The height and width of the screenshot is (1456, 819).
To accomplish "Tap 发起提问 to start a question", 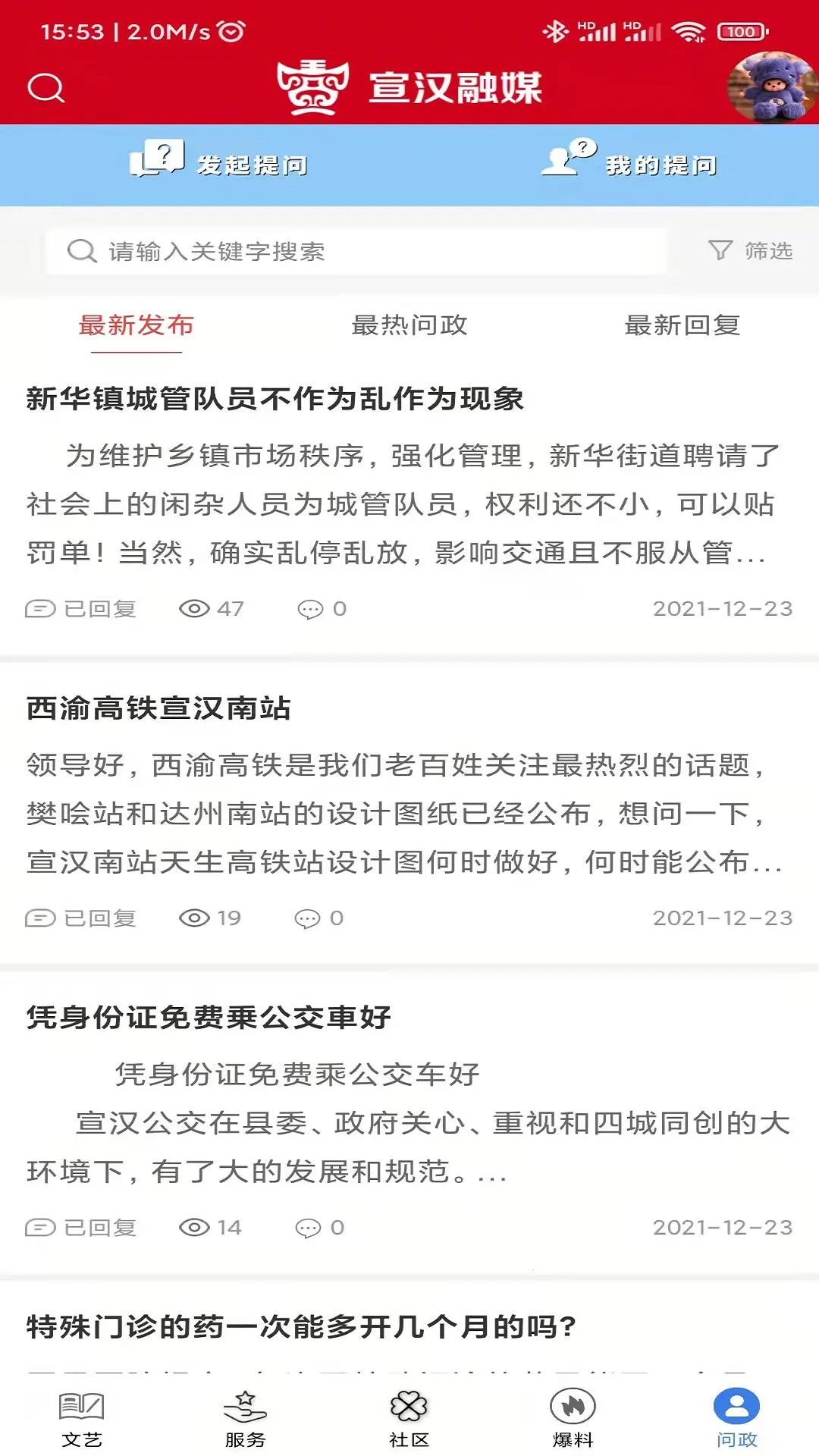I will click(220, 163).
